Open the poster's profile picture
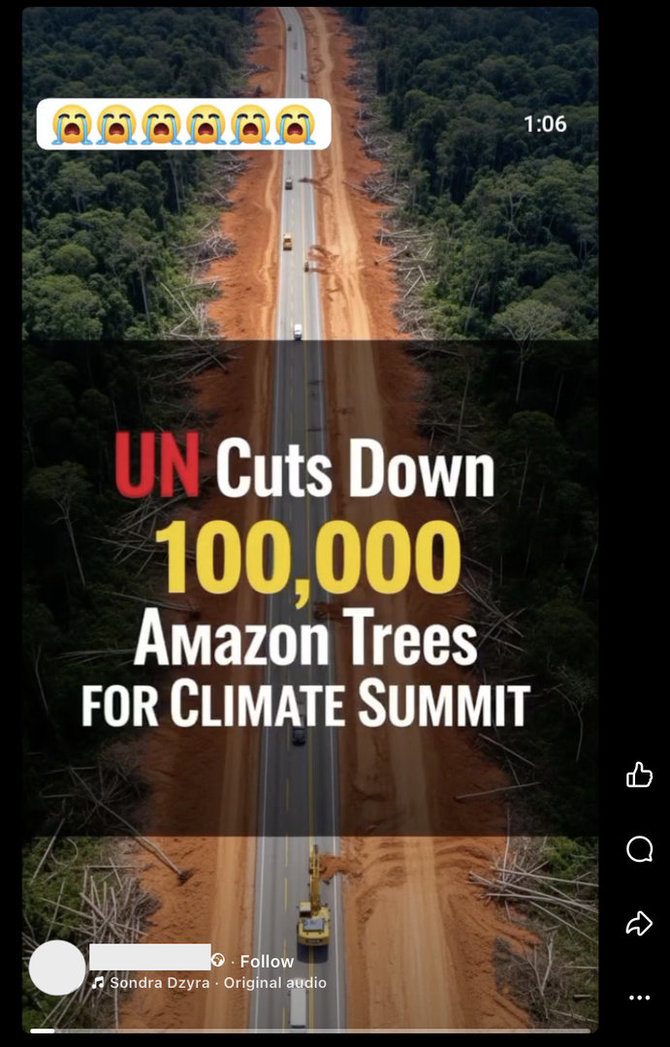Screen dimensions: 670x1047 click(57, 967)
